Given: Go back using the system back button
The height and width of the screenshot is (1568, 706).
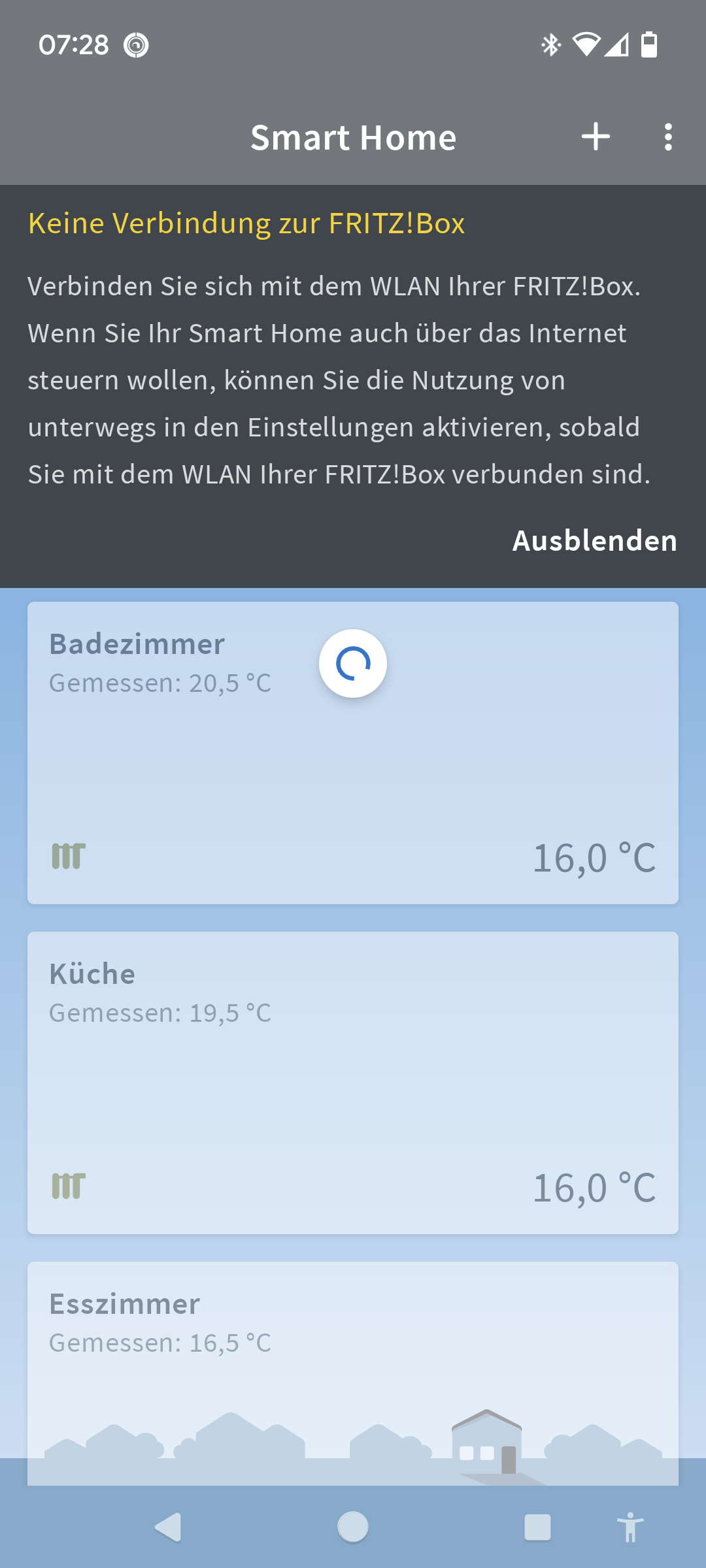Looking at the screenshot, I should coord(169,1527).
